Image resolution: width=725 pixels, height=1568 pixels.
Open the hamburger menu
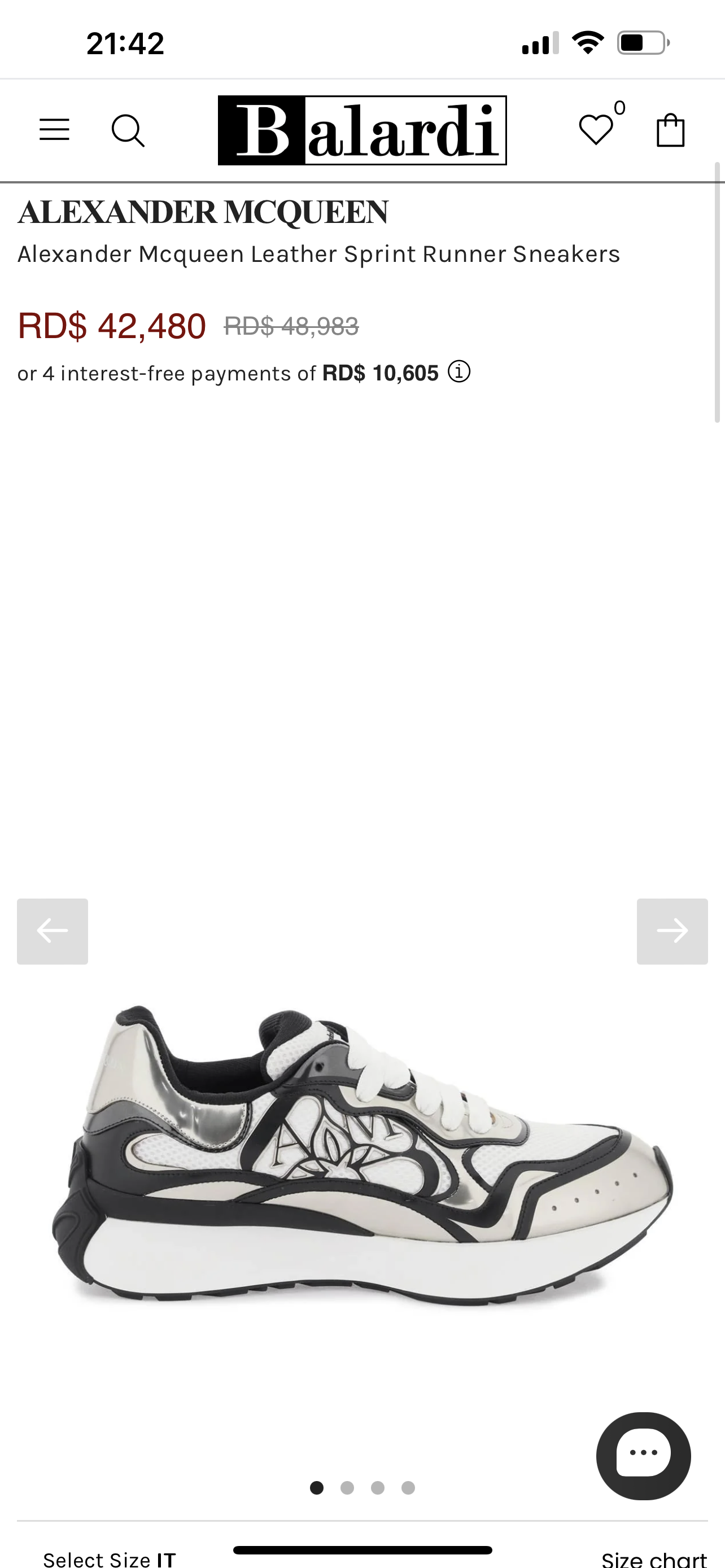point(54,130)
